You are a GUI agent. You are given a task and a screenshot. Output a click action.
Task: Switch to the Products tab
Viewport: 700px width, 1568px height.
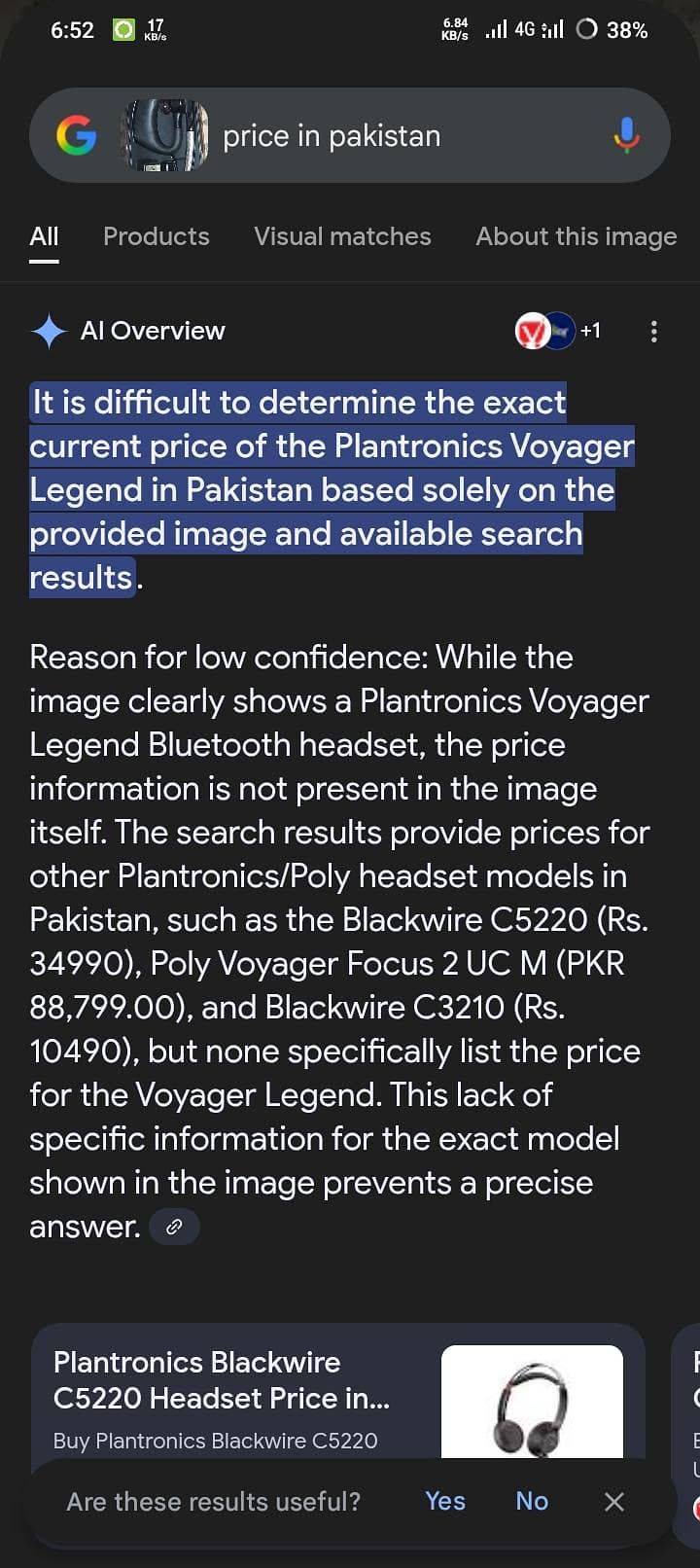(157, 236)
